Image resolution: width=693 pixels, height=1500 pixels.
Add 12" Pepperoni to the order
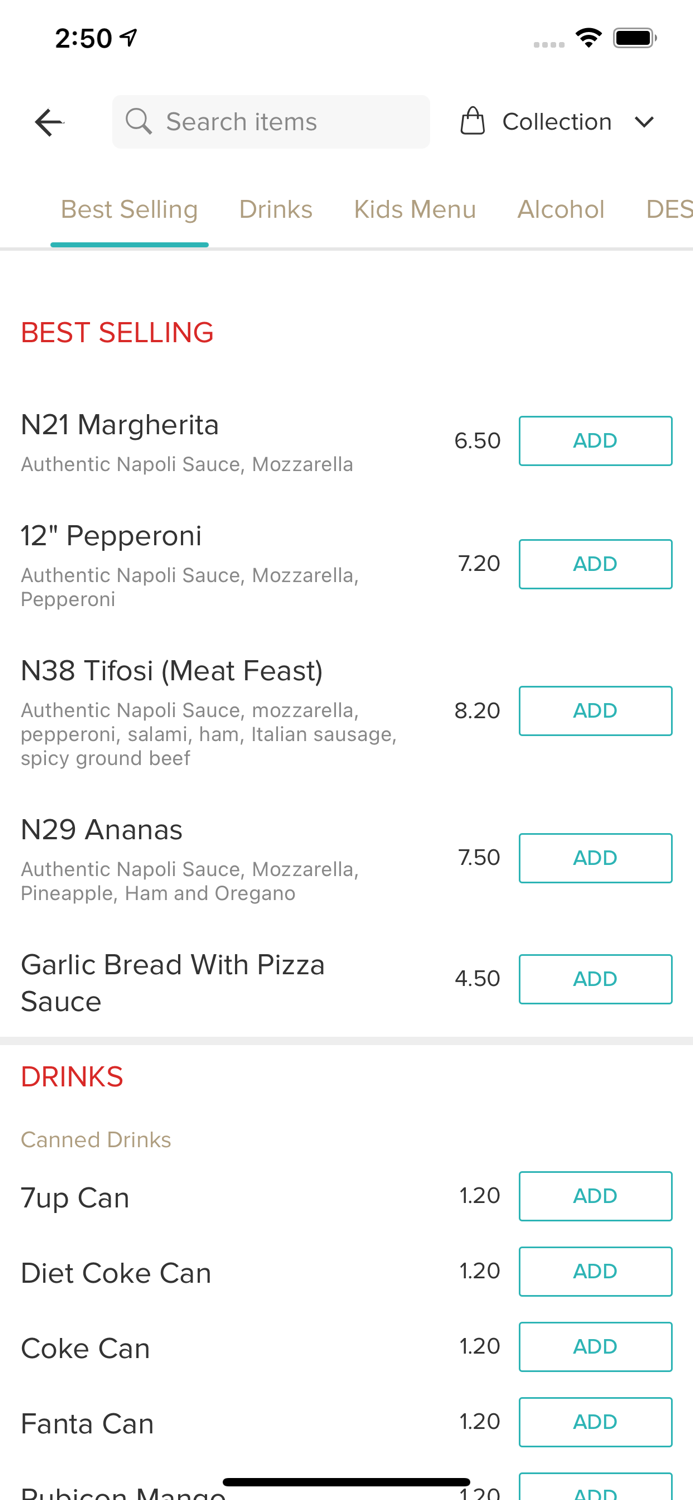595,564
